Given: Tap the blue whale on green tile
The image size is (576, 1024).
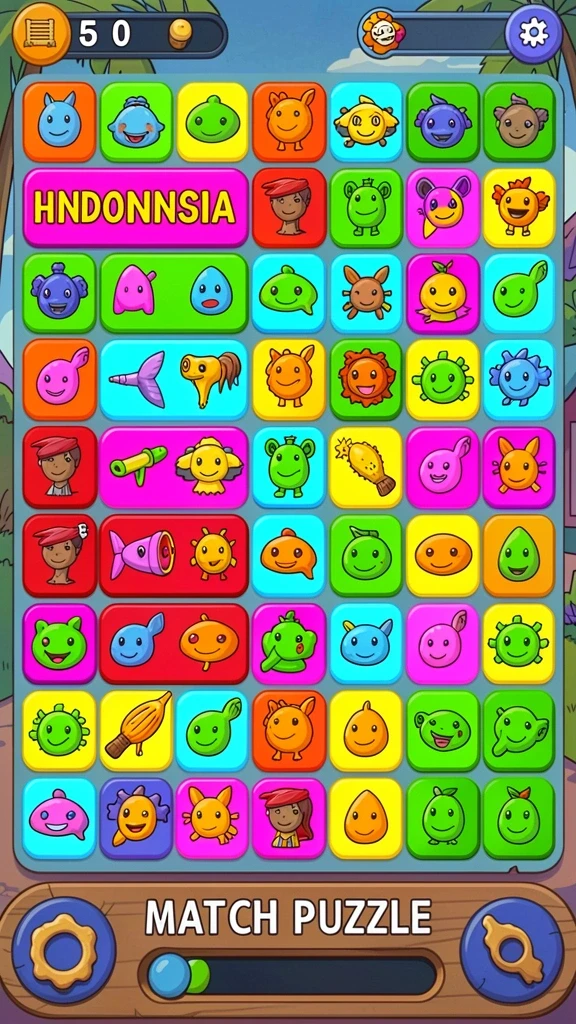Looking at the screenshot, I should coord(136,122).
